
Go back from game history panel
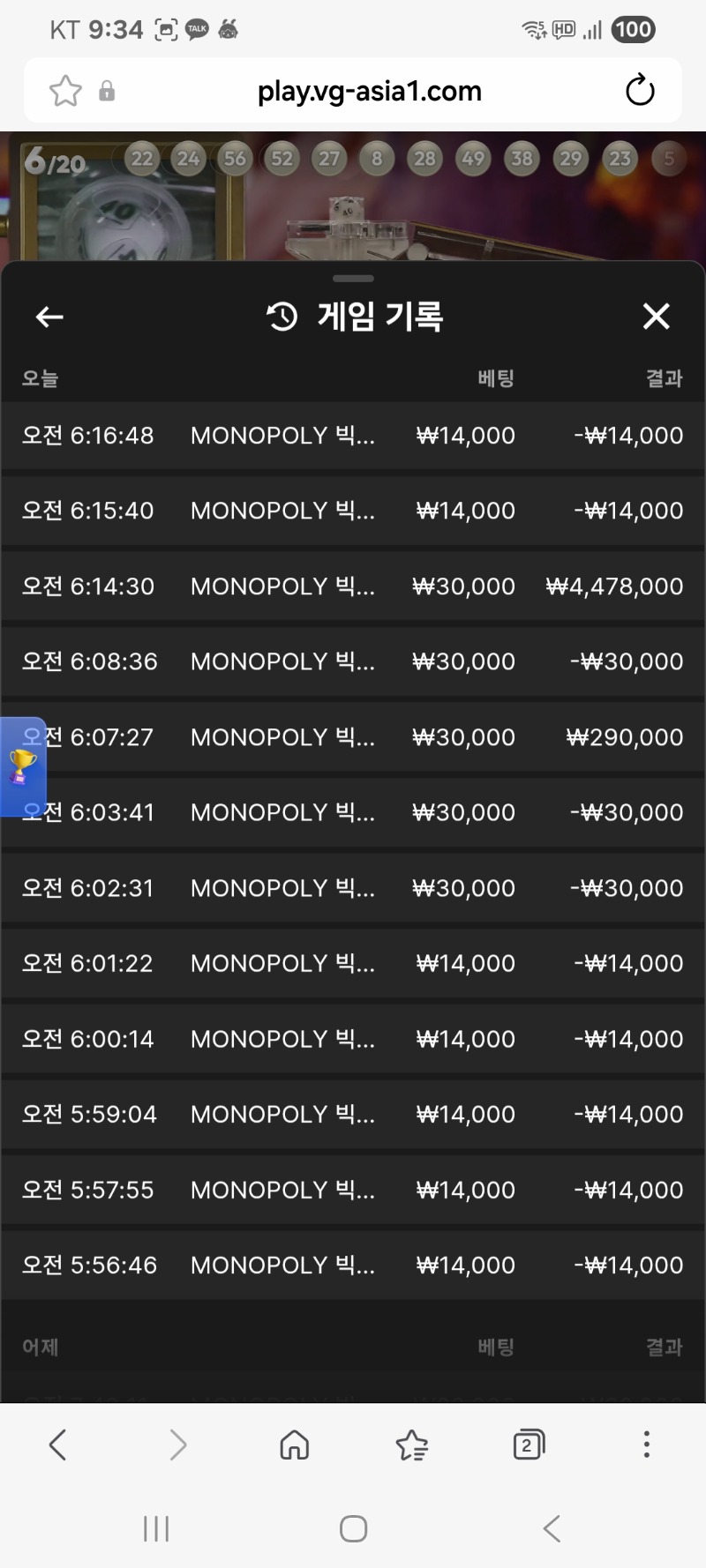coord(49,317)
